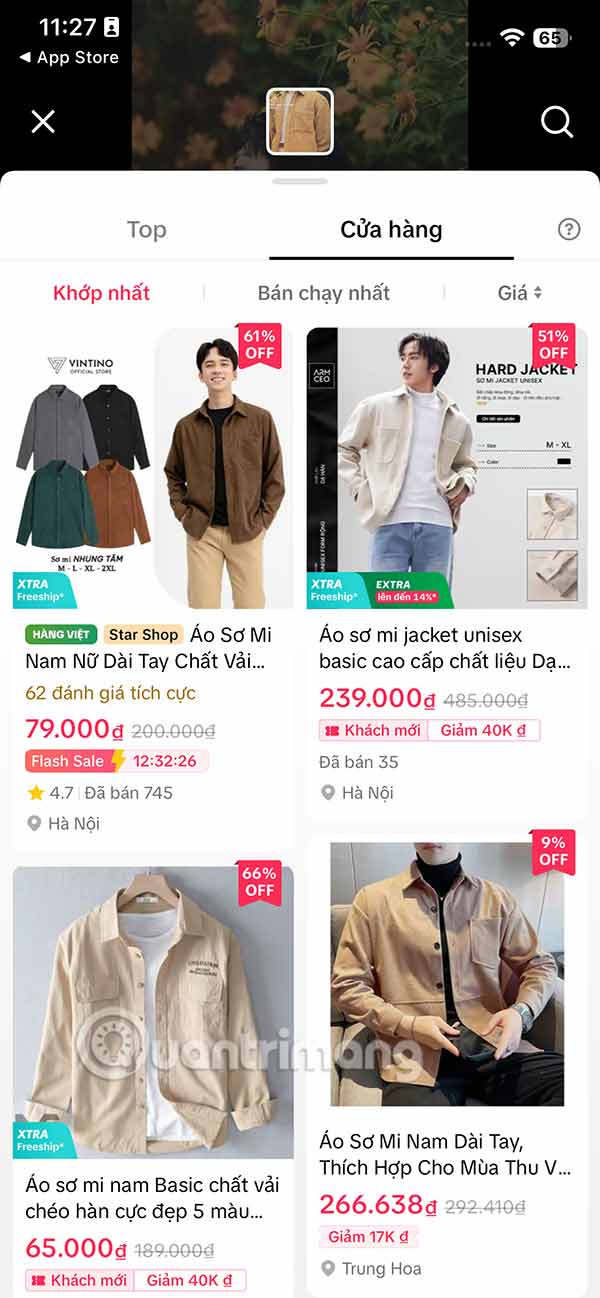
Task: Return to App Store from status bar
Action: click(68, 58)
